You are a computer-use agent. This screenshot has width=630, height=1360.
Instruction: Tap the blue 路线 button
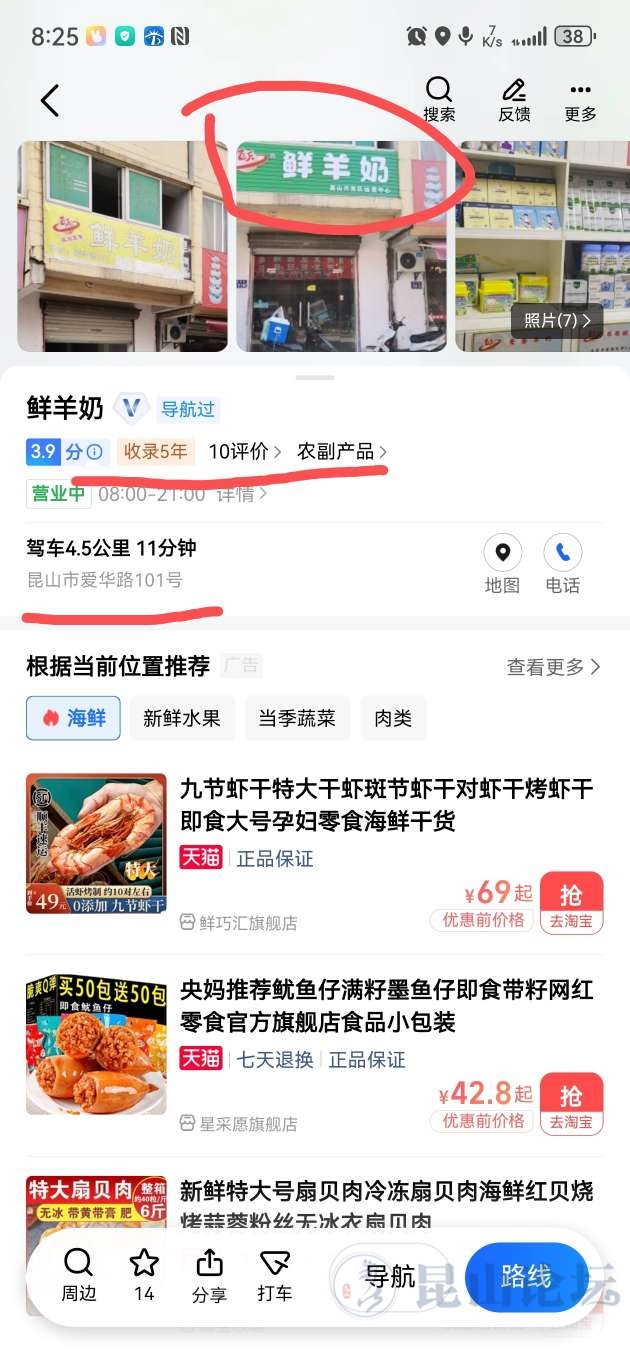point(526,1277)
